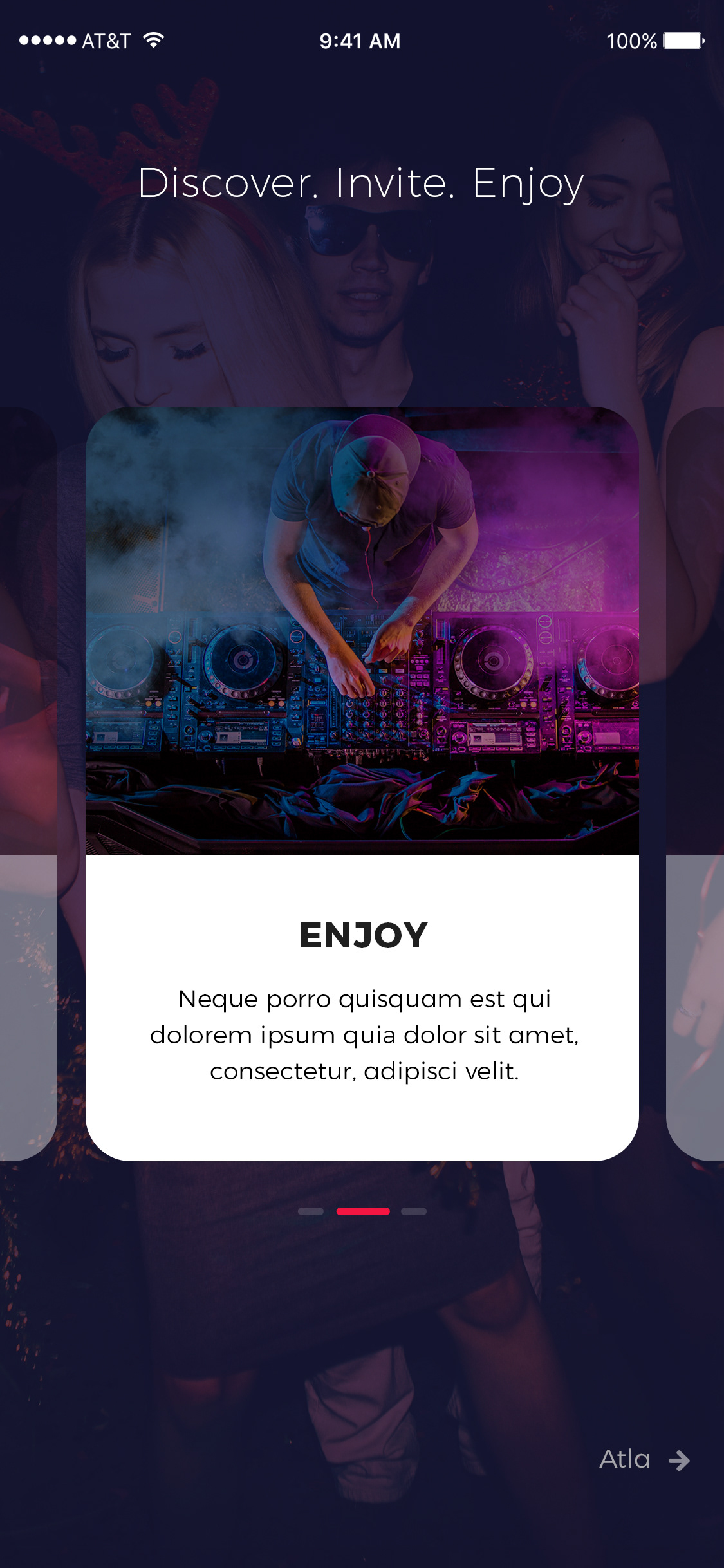The width and height of the screenshot is (724, 1568).
Task: Jump to the third page indicator
Action: tap(413, 1211)
